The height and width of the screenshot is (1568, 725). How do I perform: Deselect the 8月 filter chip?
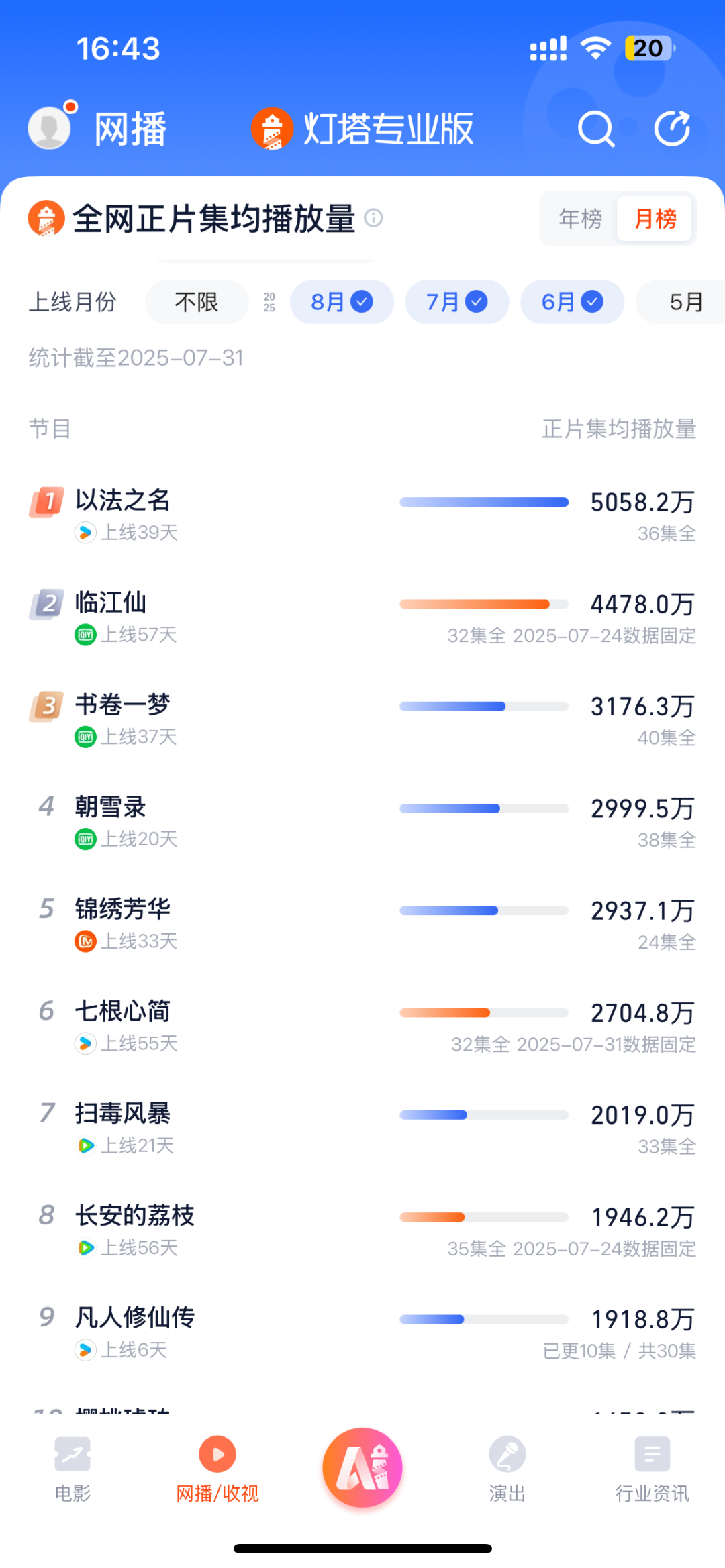341,302
